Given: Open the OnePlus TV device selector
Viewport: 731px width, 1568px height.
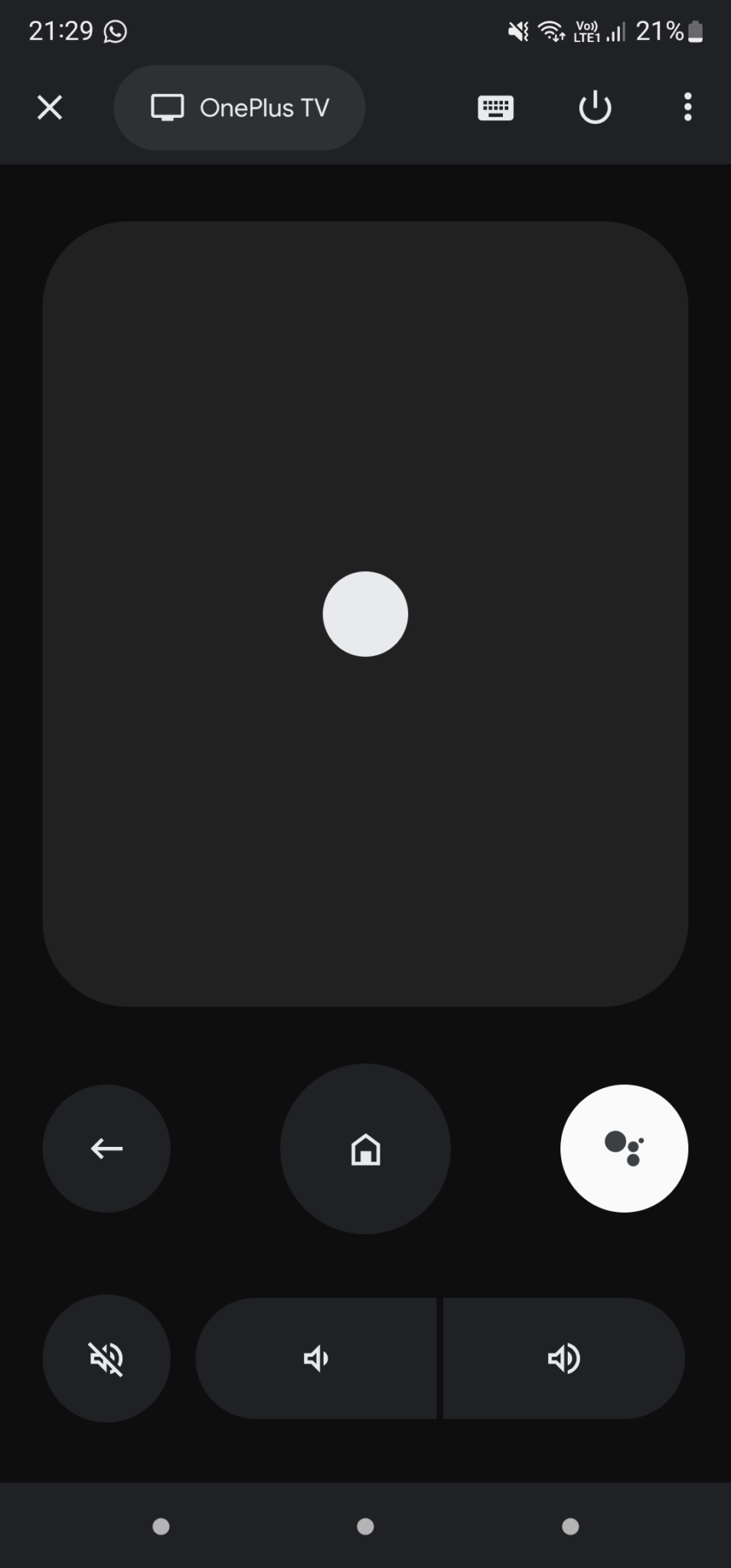Looking at the screenshot, I should point(239,107).
